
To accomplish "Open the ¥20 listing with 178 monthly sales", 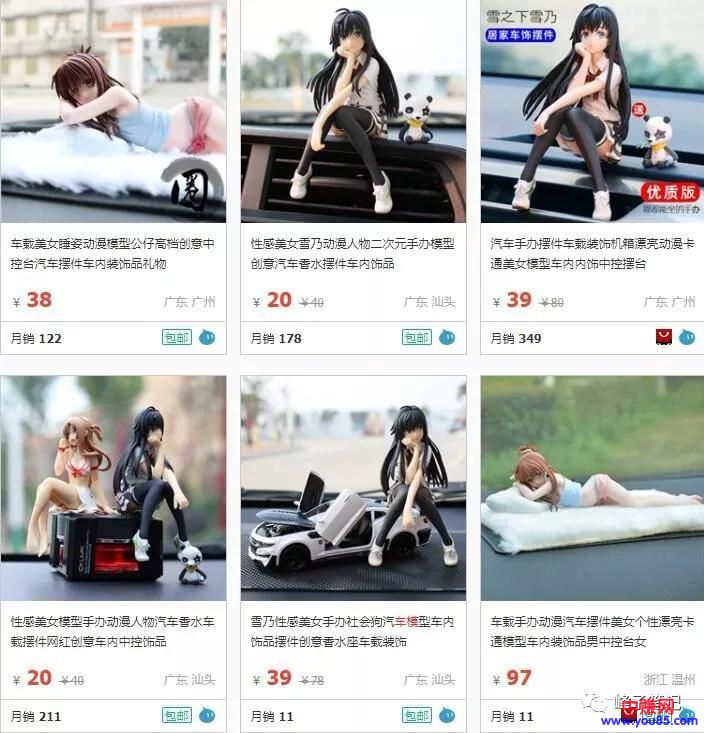I will (353, 110).
